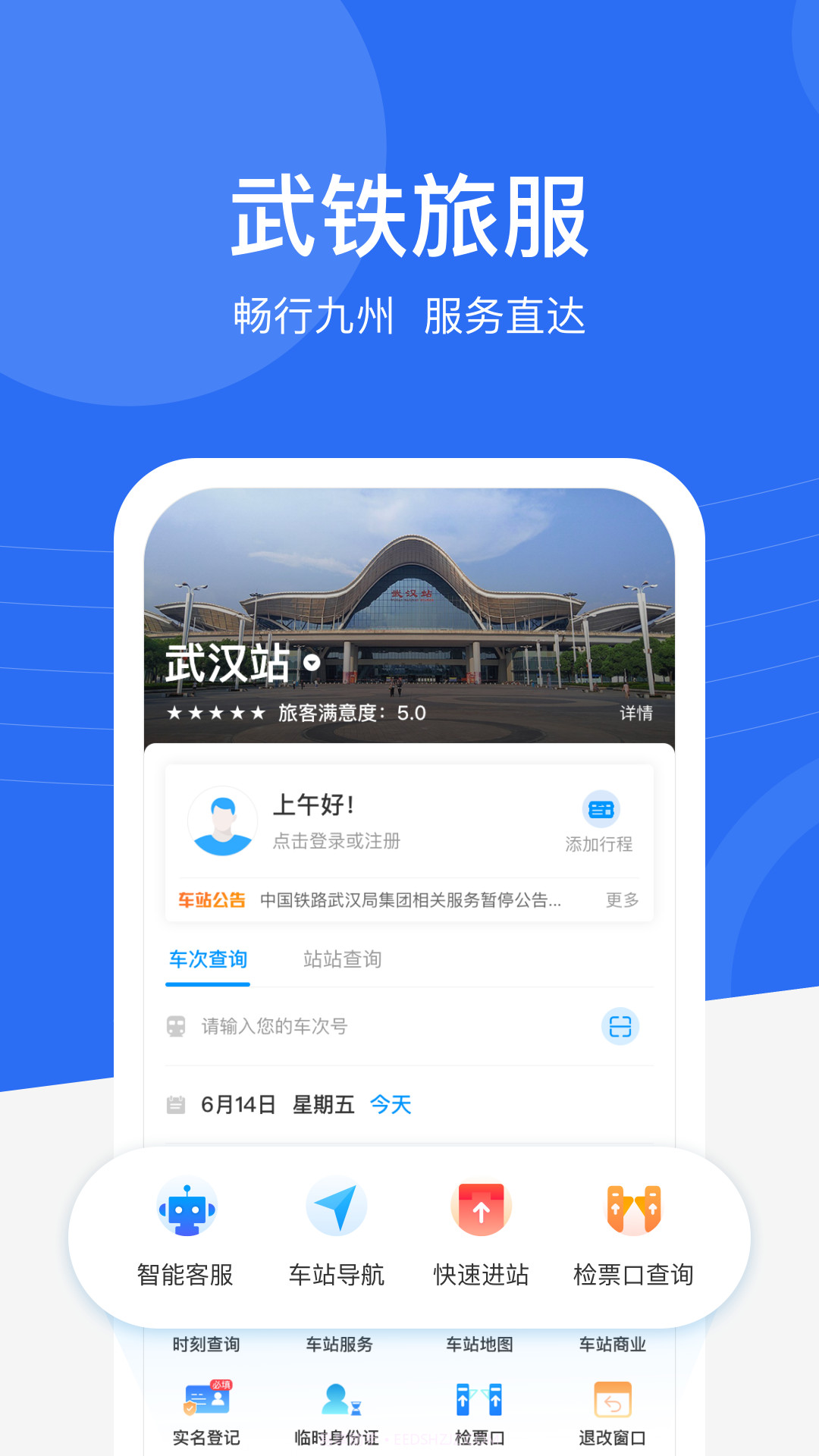The height and width of the screenshot is (1456, 819).
Task: Open 检票口查询 ticket gate lookup
Action: [x=632, y=1209]
